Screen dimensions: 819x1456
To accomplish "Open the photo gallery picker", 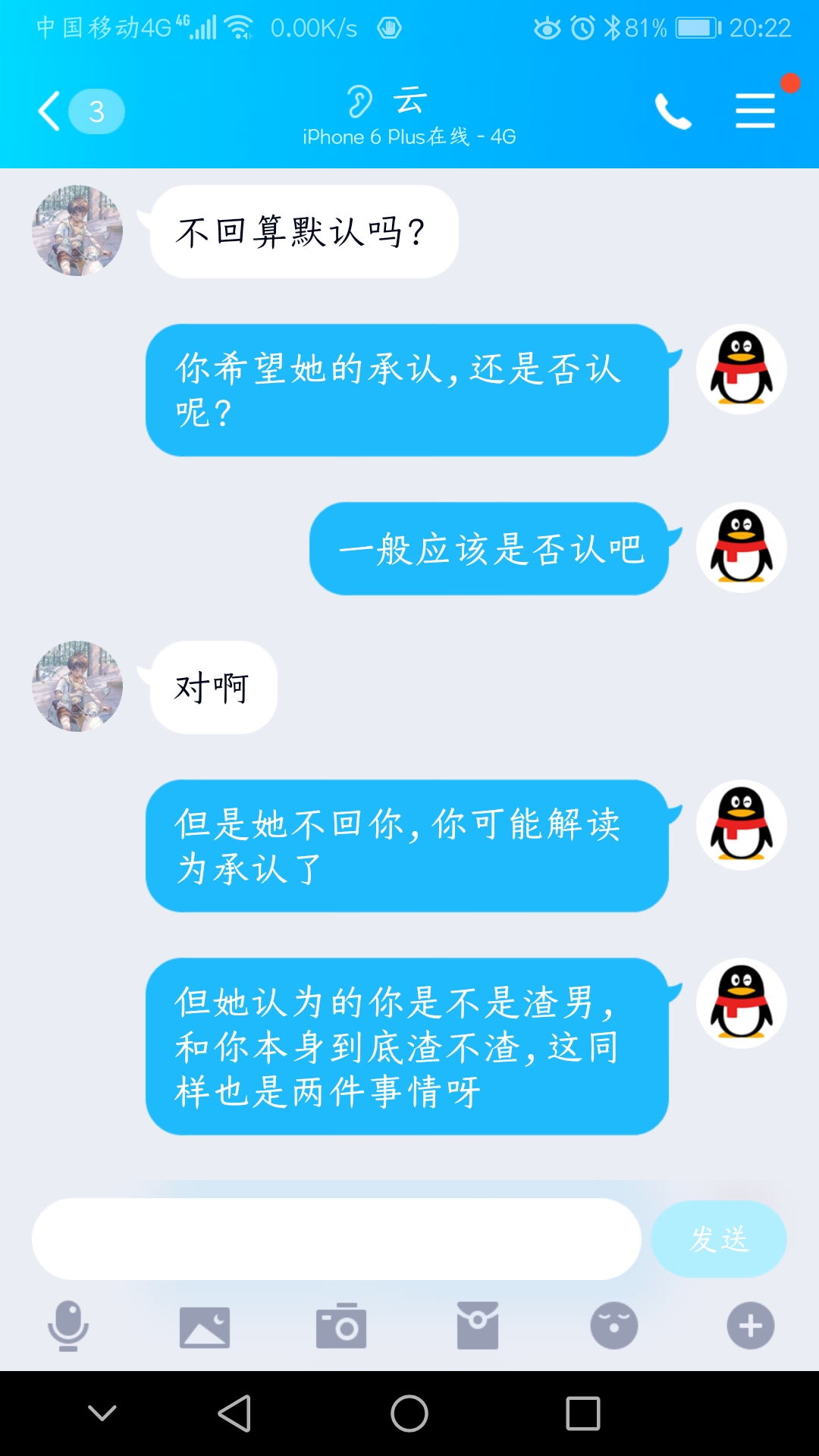I will point(205,1326).
